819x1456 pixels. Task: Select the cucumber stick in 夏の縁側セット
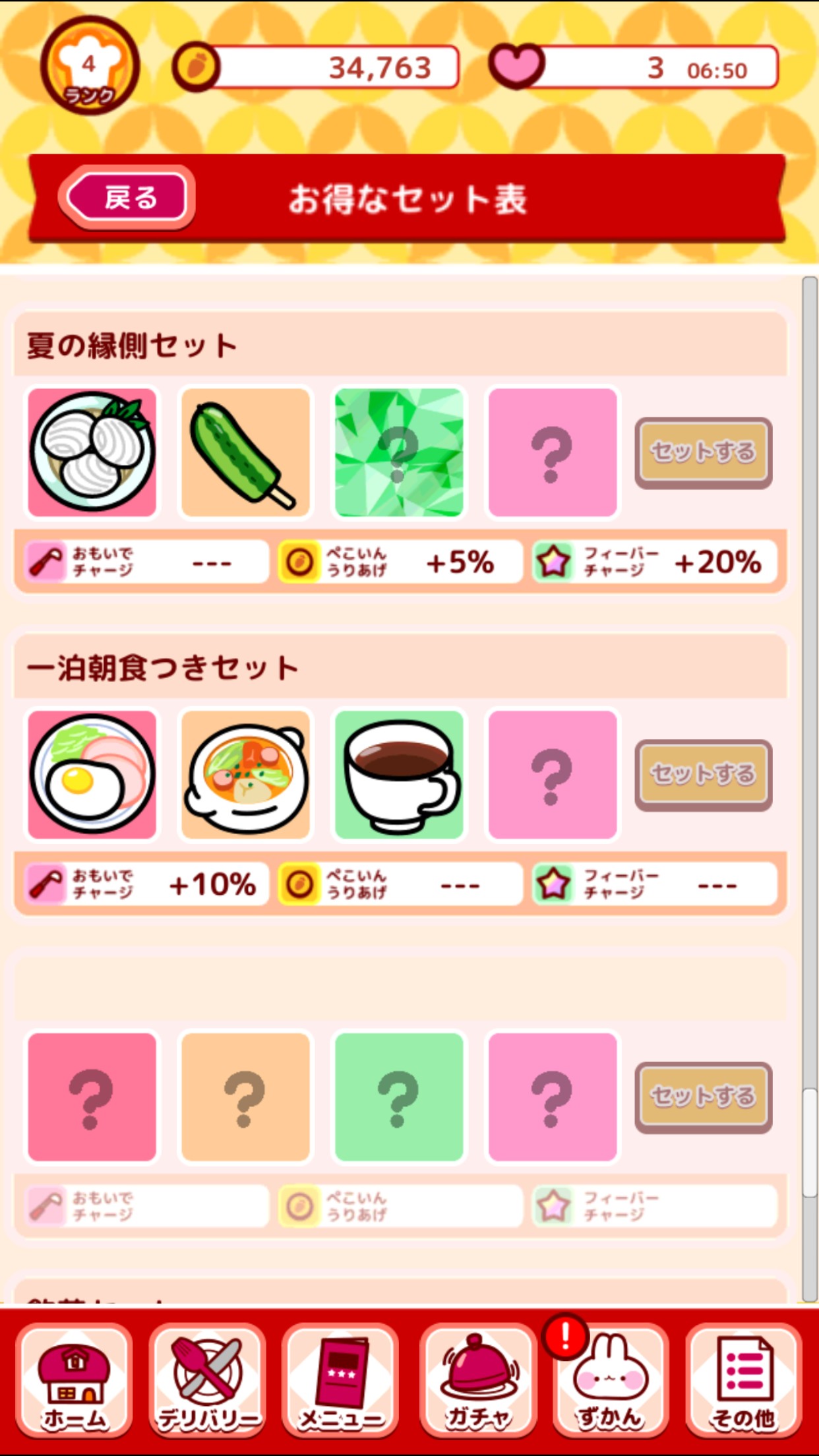(x=245, y=452)
